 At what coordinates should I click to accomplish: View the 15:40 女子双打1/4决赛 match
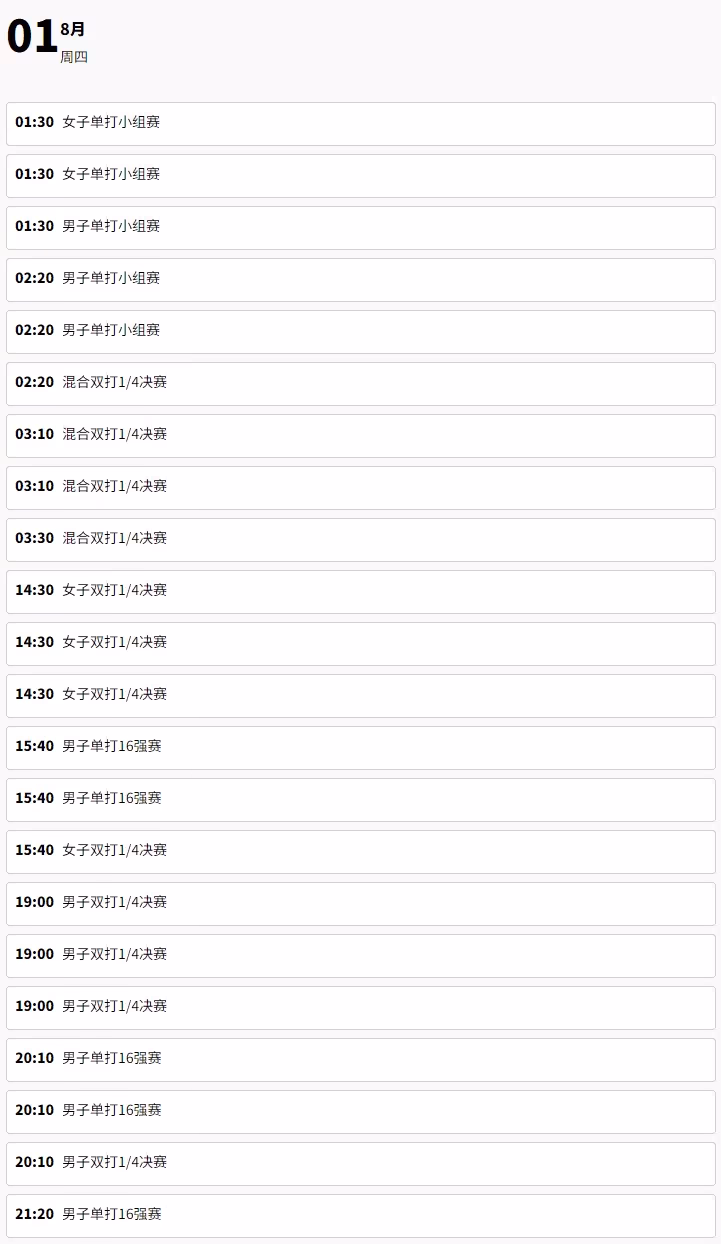[360, 851]
